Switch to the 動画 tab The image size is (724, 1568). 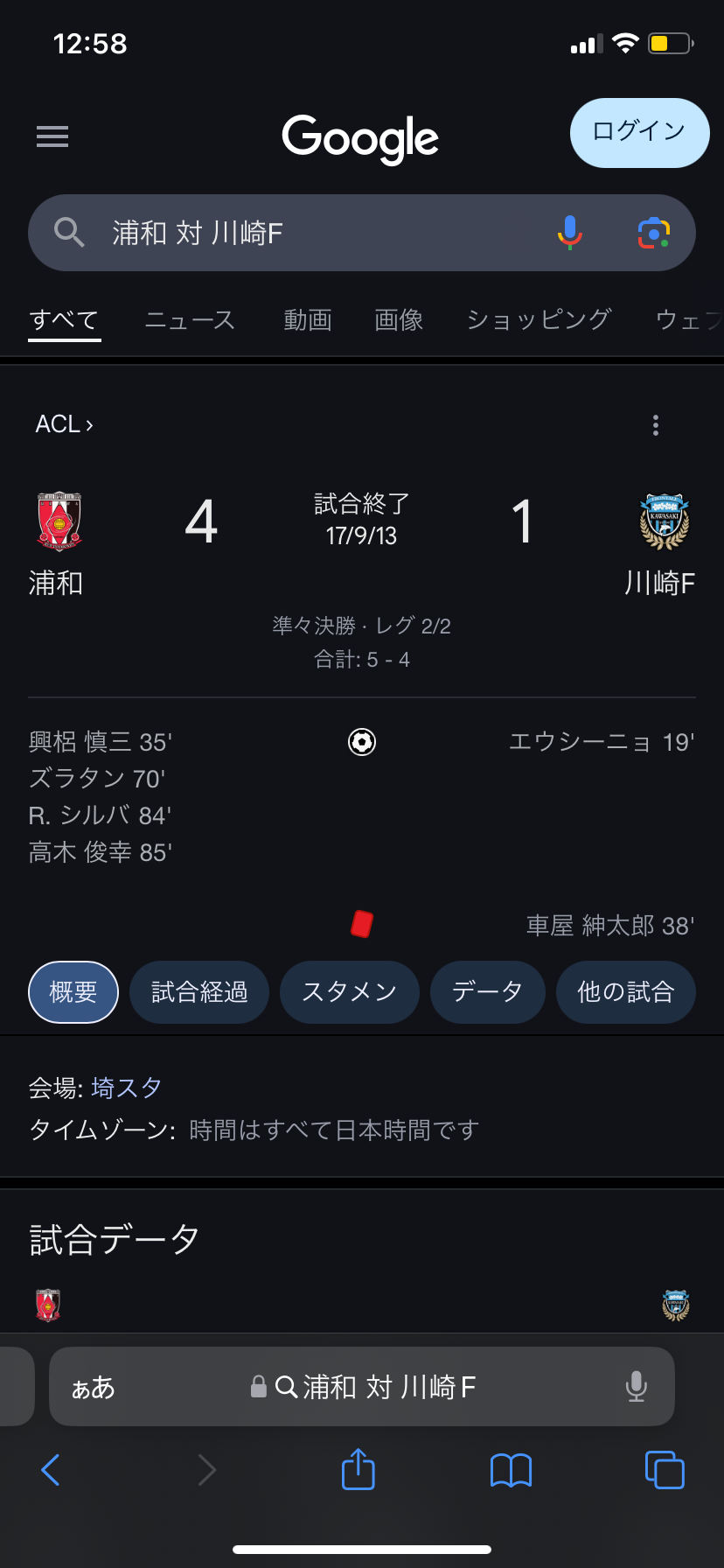click(308, 320)
